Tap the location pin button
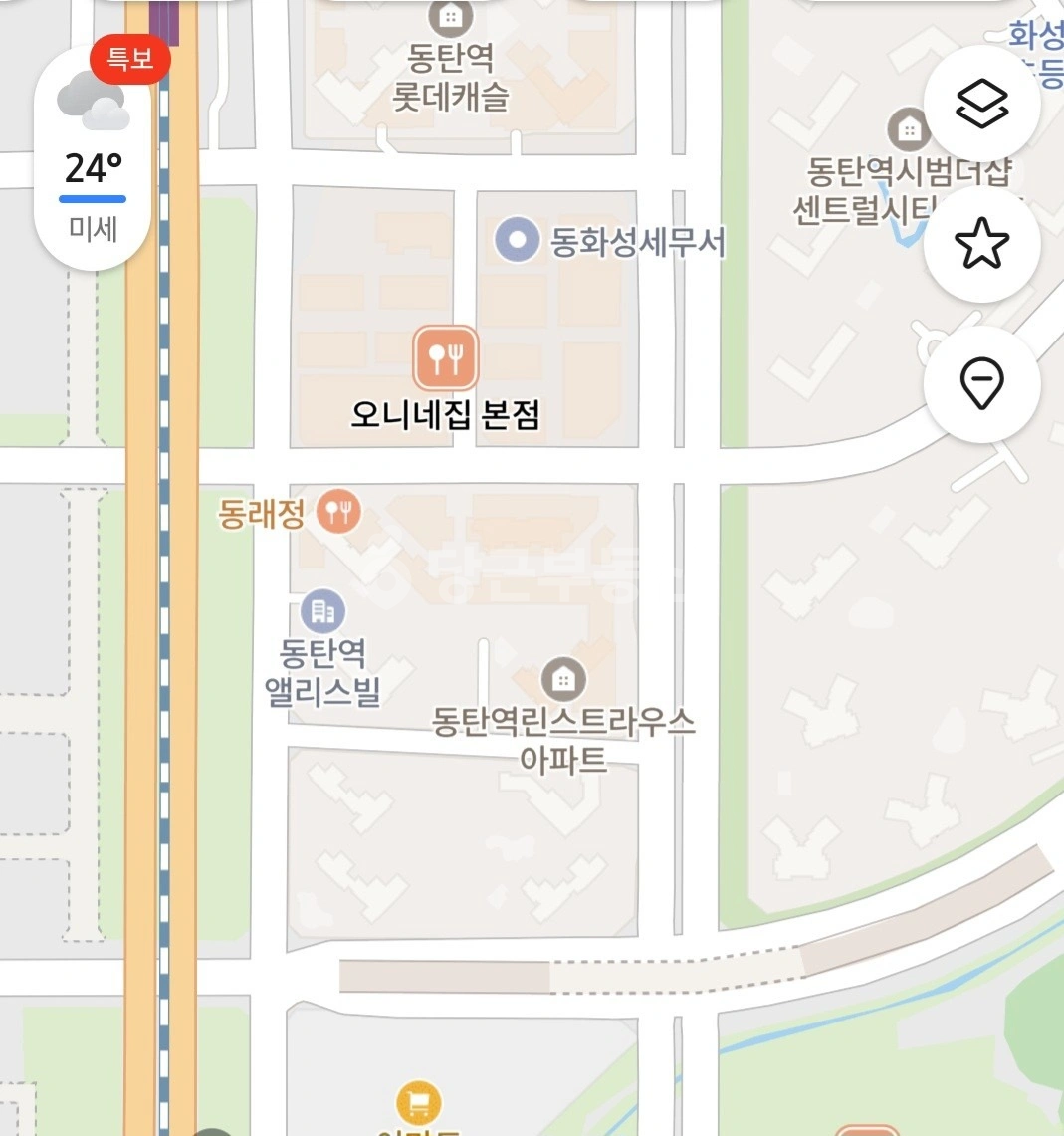The width and height of the screenshot is (1064, 1136). coord(981,383)
